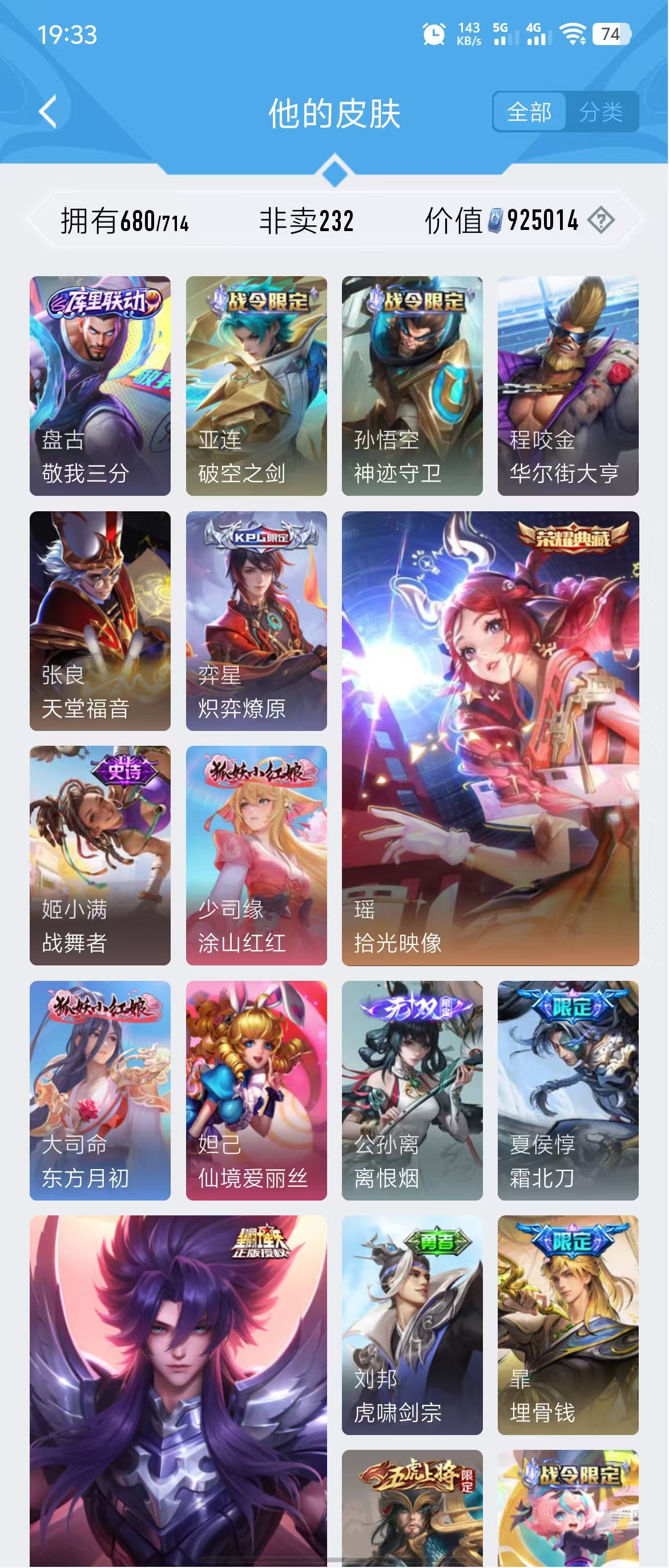View the 孙悟空 神迹守卫 skin

412,386
